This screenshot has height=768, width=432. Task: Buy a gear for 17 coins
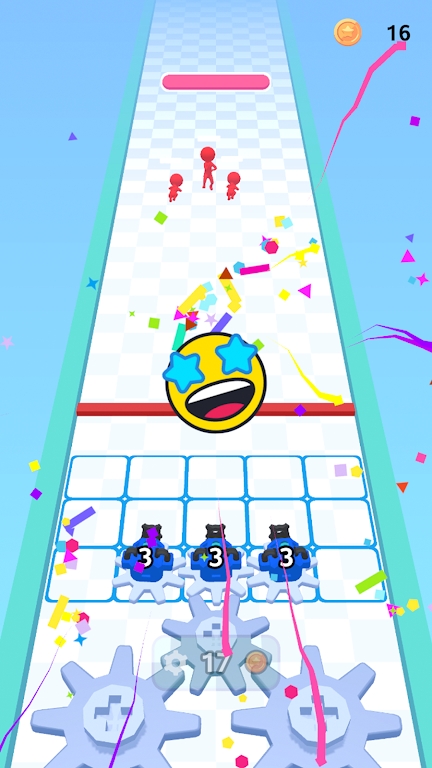(x=216, y=663)
